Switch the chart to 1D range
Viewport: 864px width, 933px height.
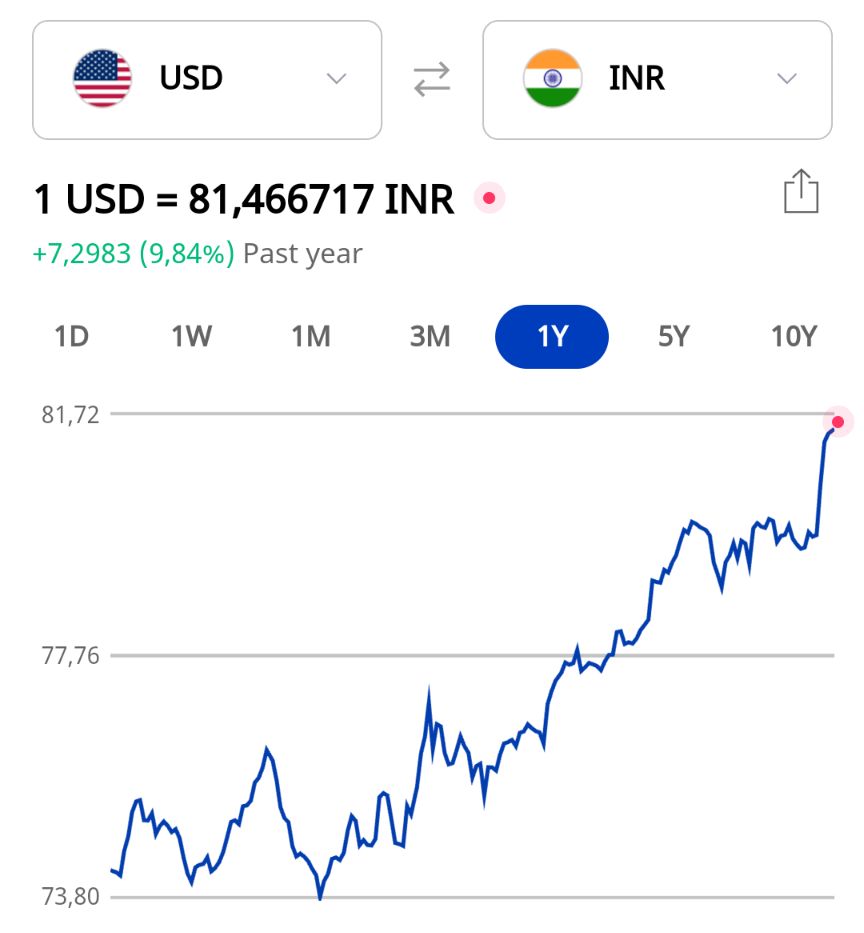pos(71,337)
